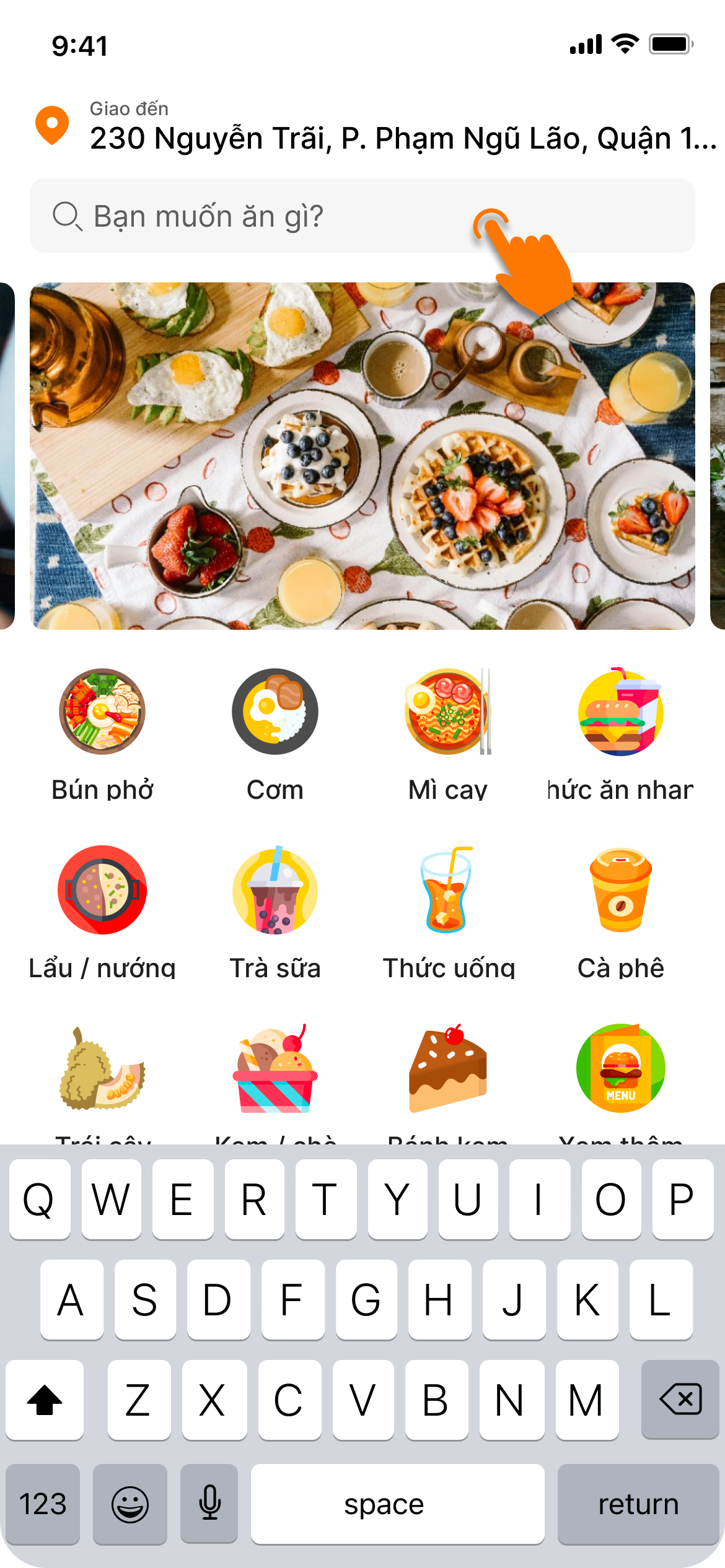
Task: Open the fast food burger category
Action: 620,712
